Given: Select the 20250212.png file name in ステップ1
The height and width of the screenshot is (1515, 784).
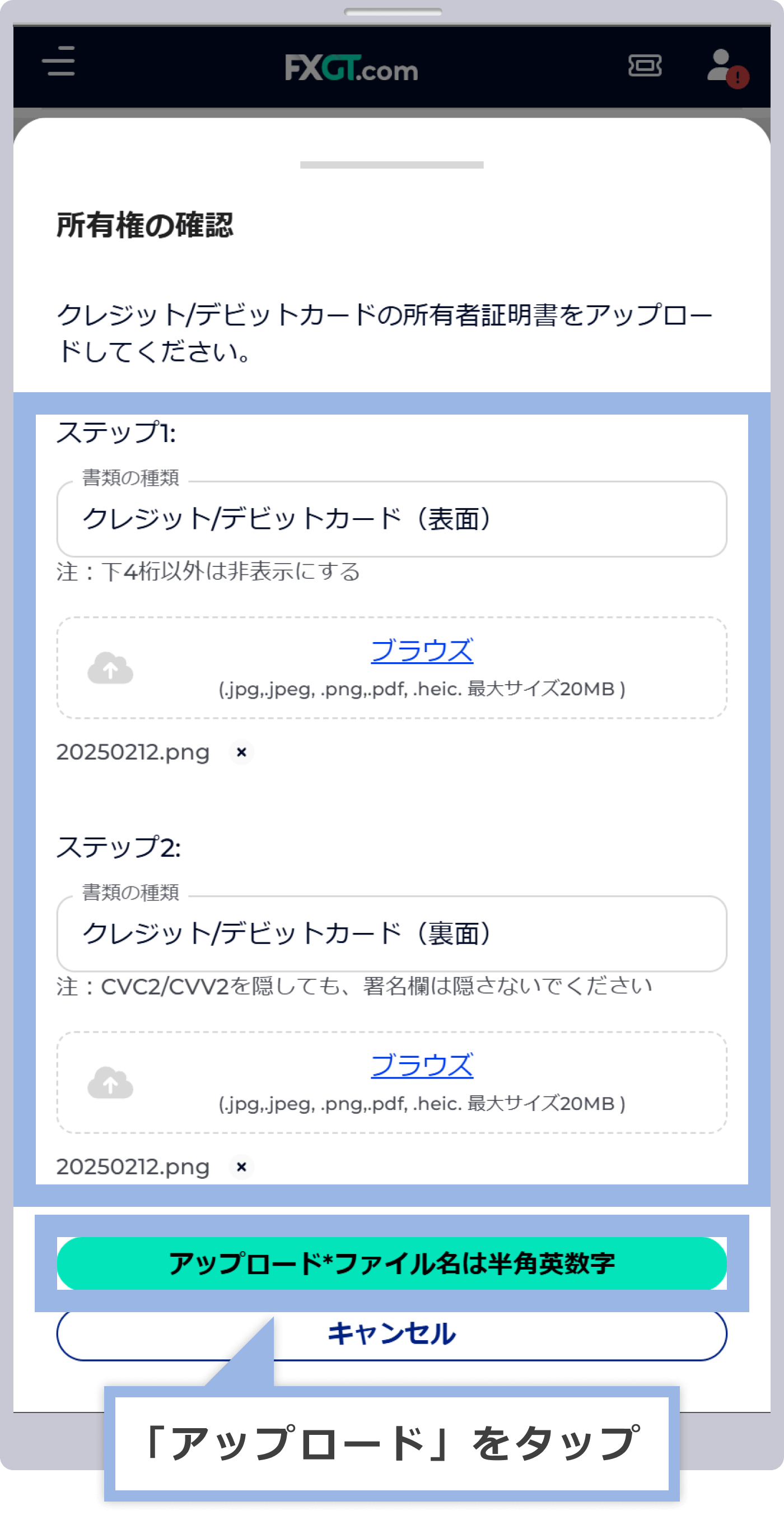Looking at the screenshot, I should (x=133, y=753).
